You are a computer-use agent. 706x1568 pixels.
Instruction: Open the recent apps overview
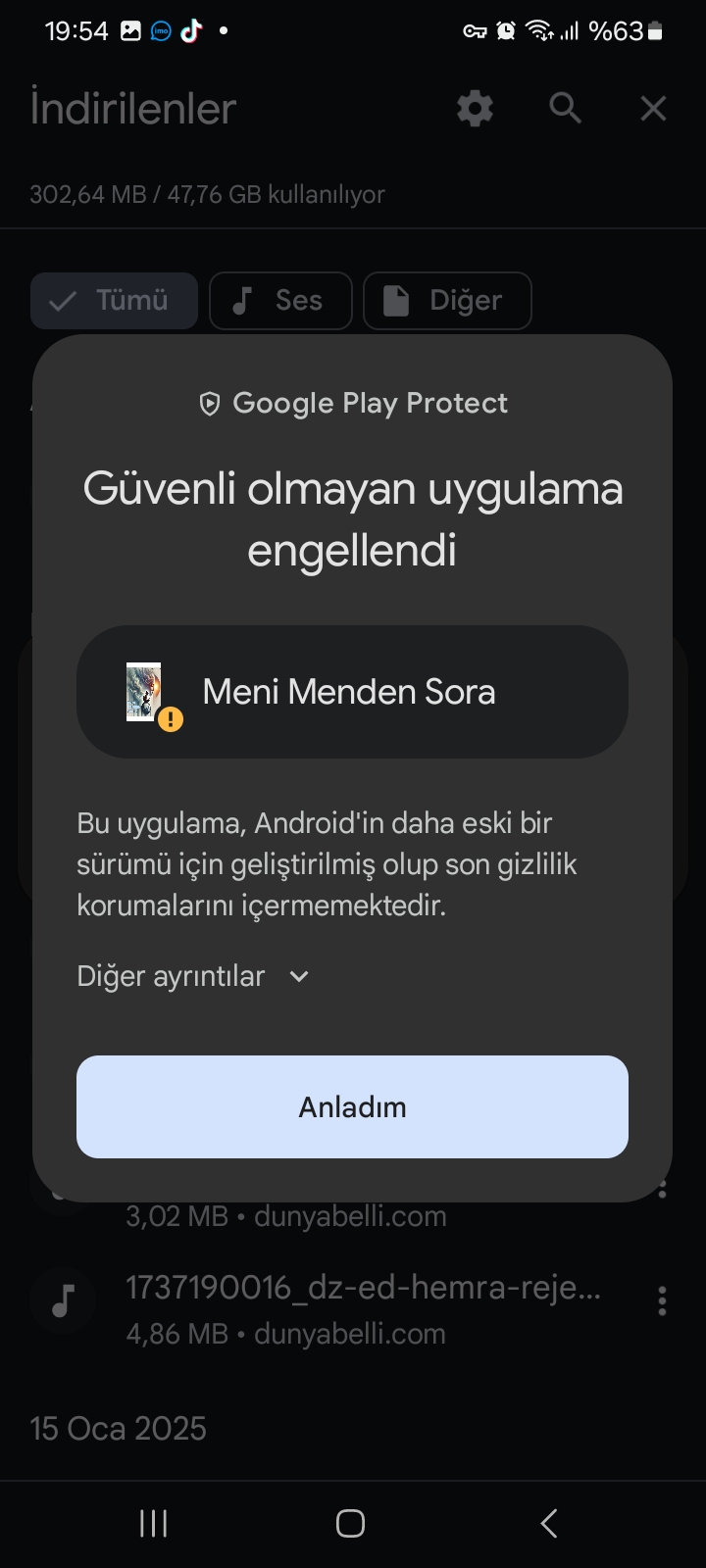154,1523
